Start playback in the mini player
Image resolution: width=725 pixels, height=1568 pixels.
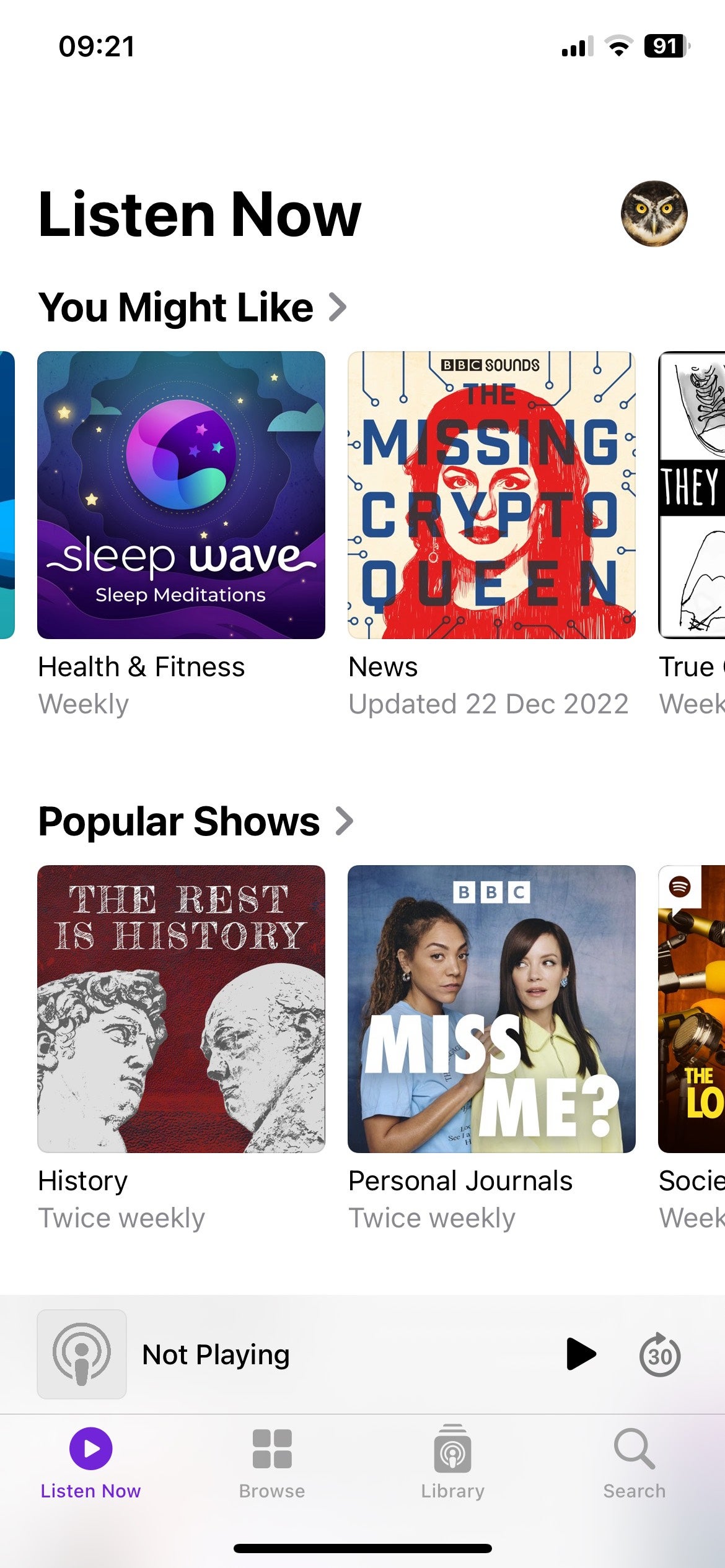point(581,1354)
